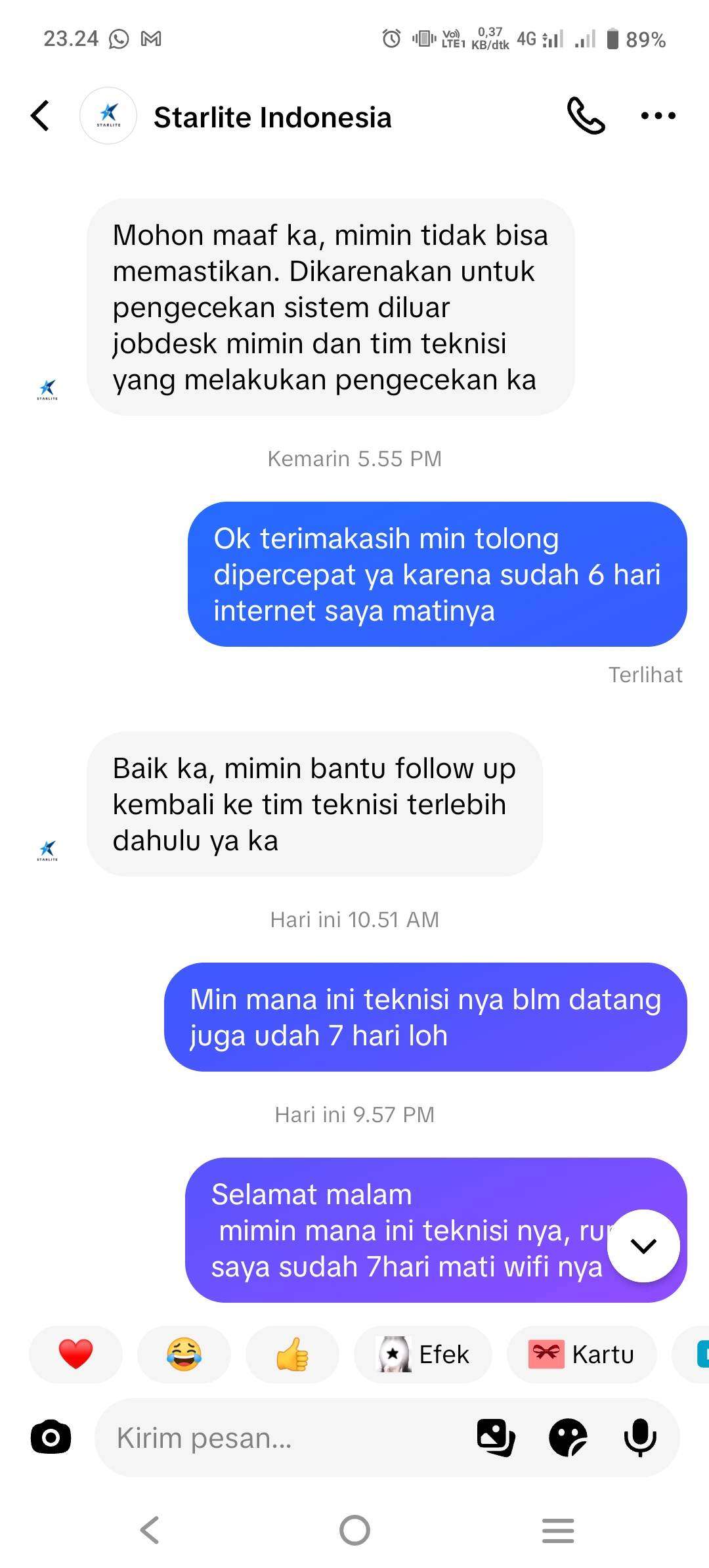Send the red heart quick reaction
Screen dimensions: 709x1568
[75, 1355]
